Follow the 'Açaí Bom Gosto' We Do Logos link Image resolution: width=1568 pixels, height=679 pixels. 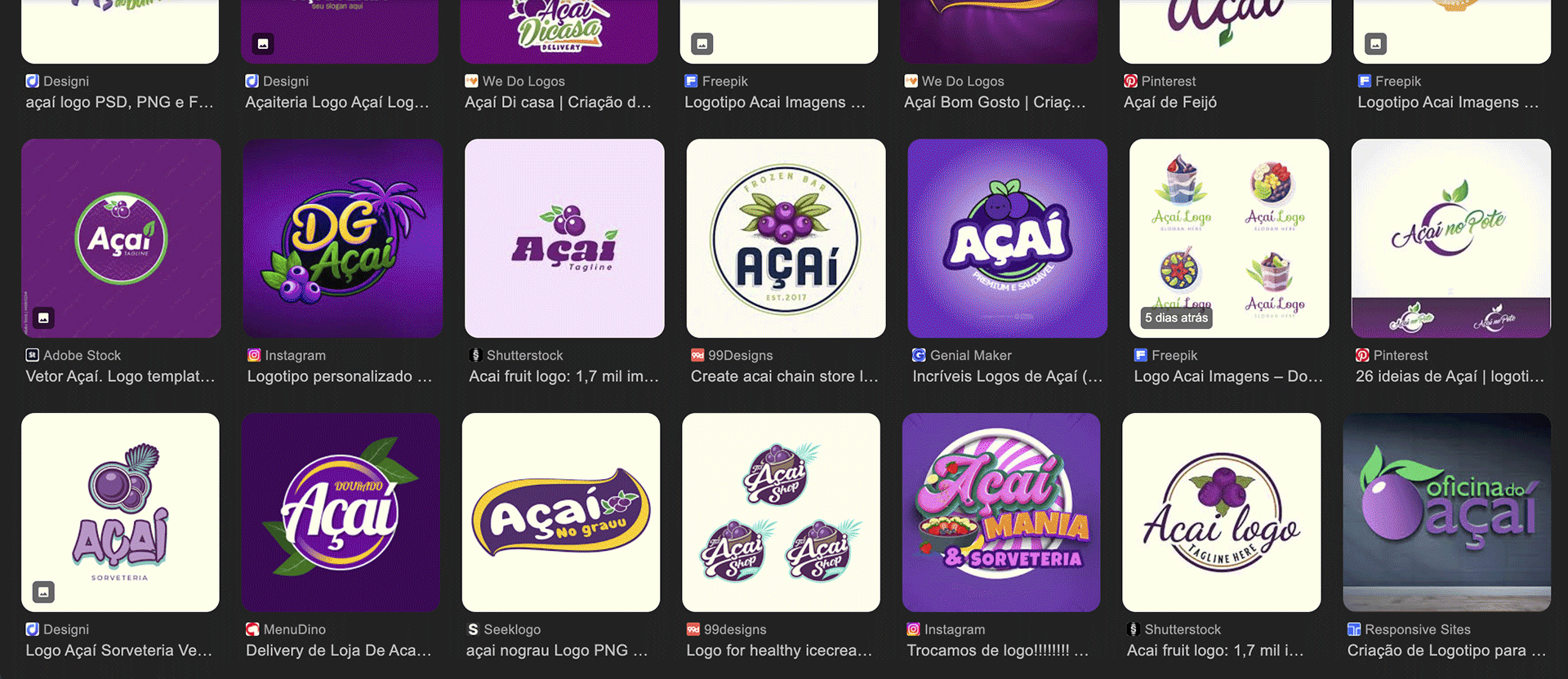(994, 102)
